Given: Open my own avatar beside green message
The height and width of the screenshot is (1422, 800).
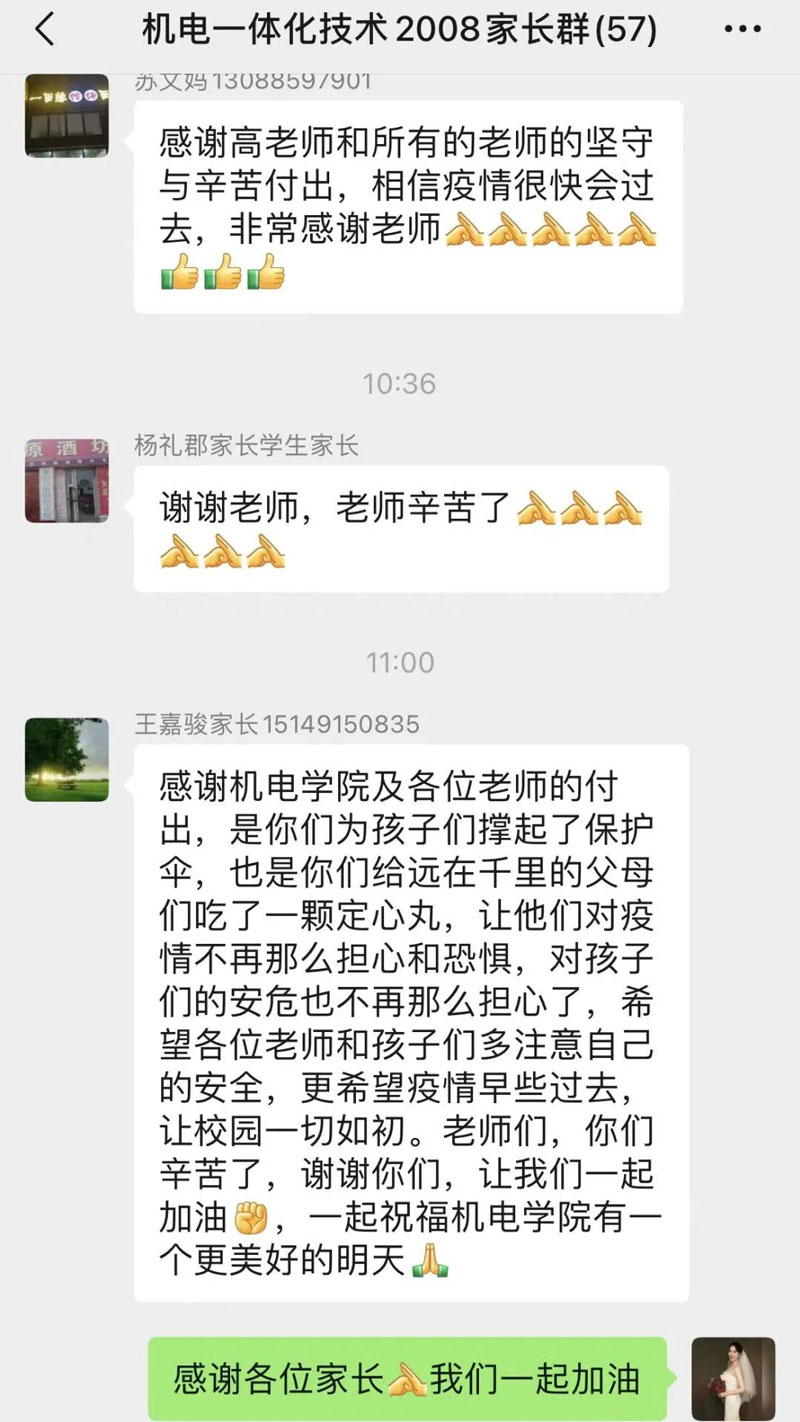Looking at the screenshot, I should coord(733,1378).
